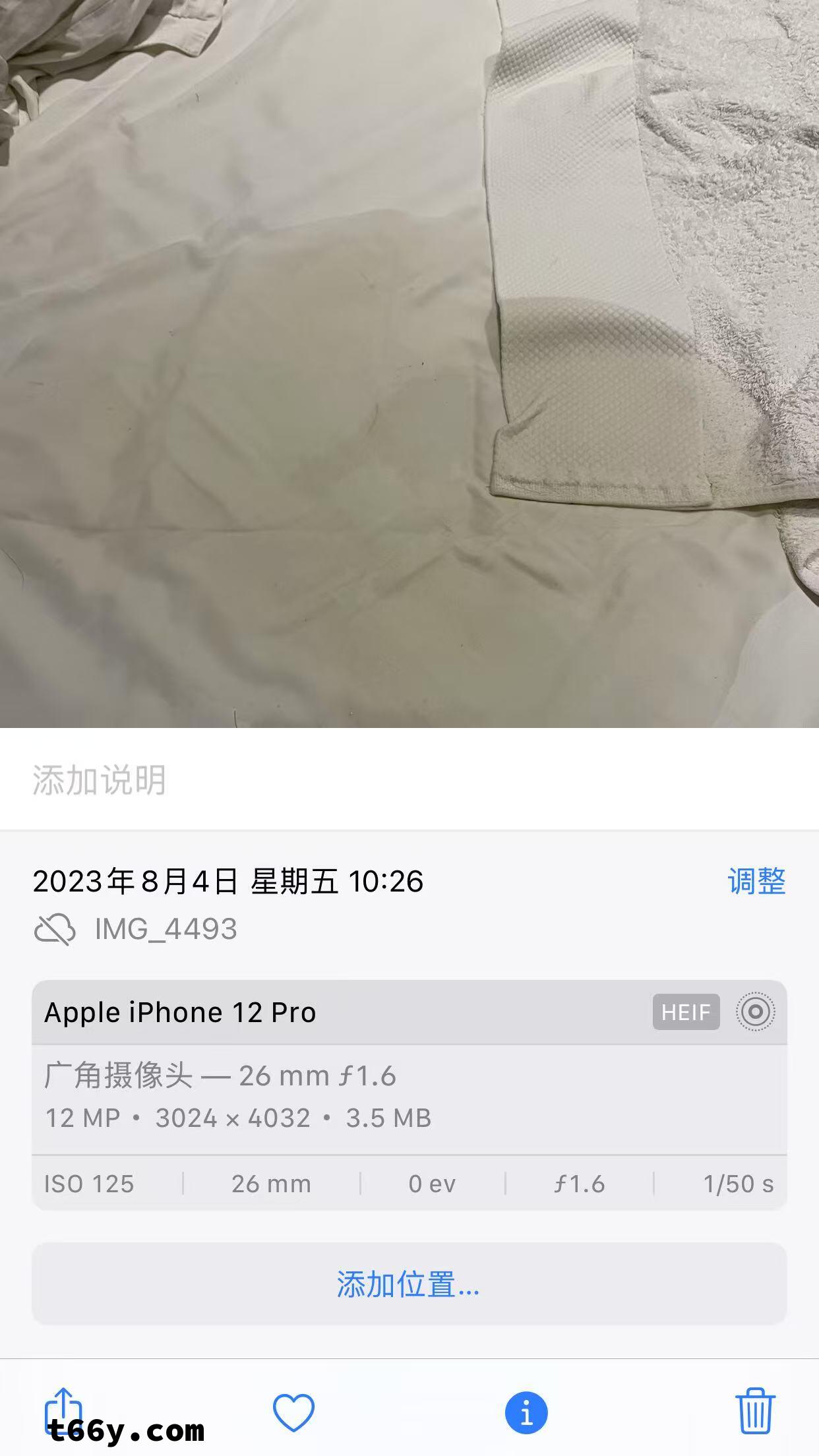The height and width of the screenshot is (1456, 819).
Task: Tap the share icon in bottom toolbar
Action: point(63,1411)
